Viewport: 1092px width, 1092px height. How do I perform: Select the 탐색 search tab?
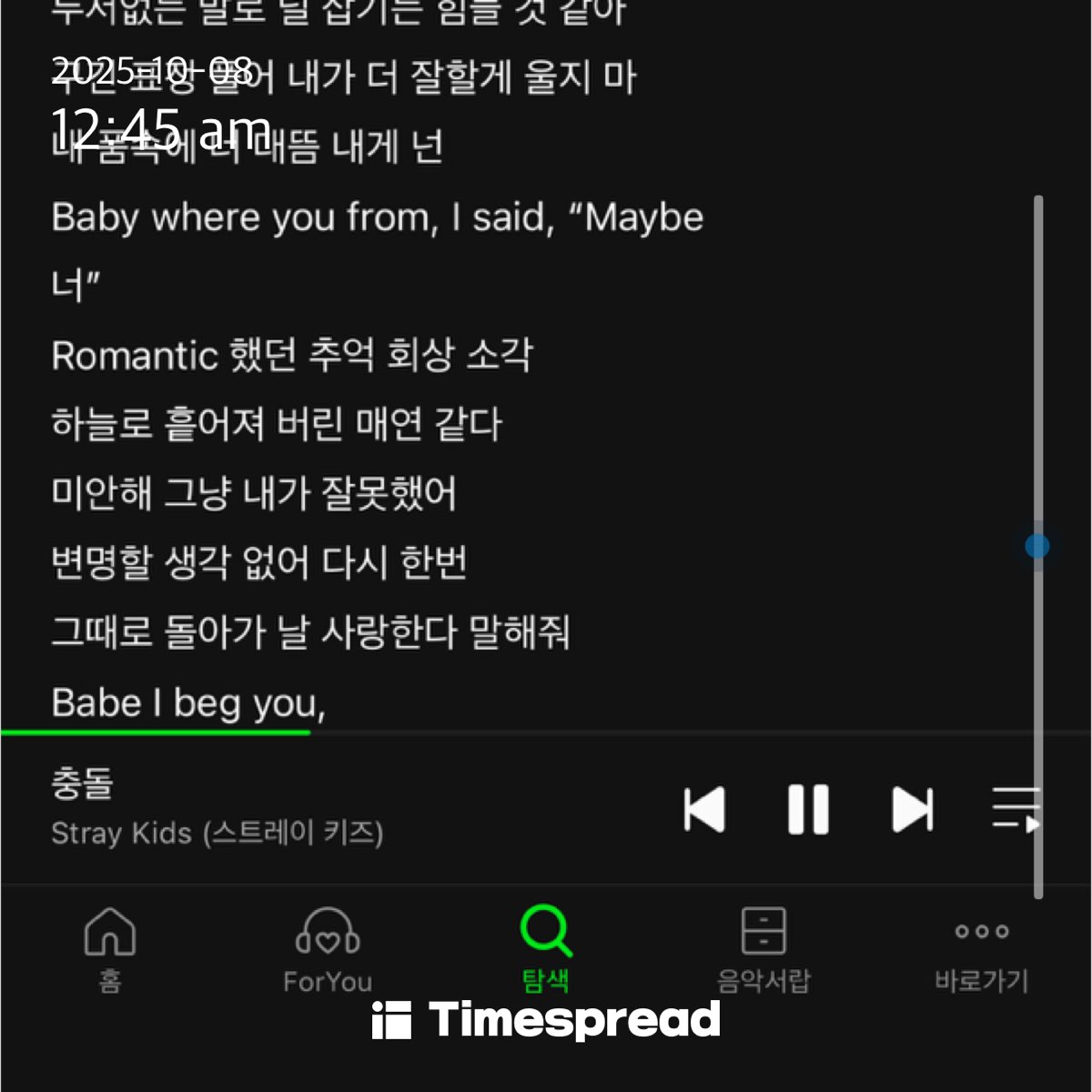(546, 950)
